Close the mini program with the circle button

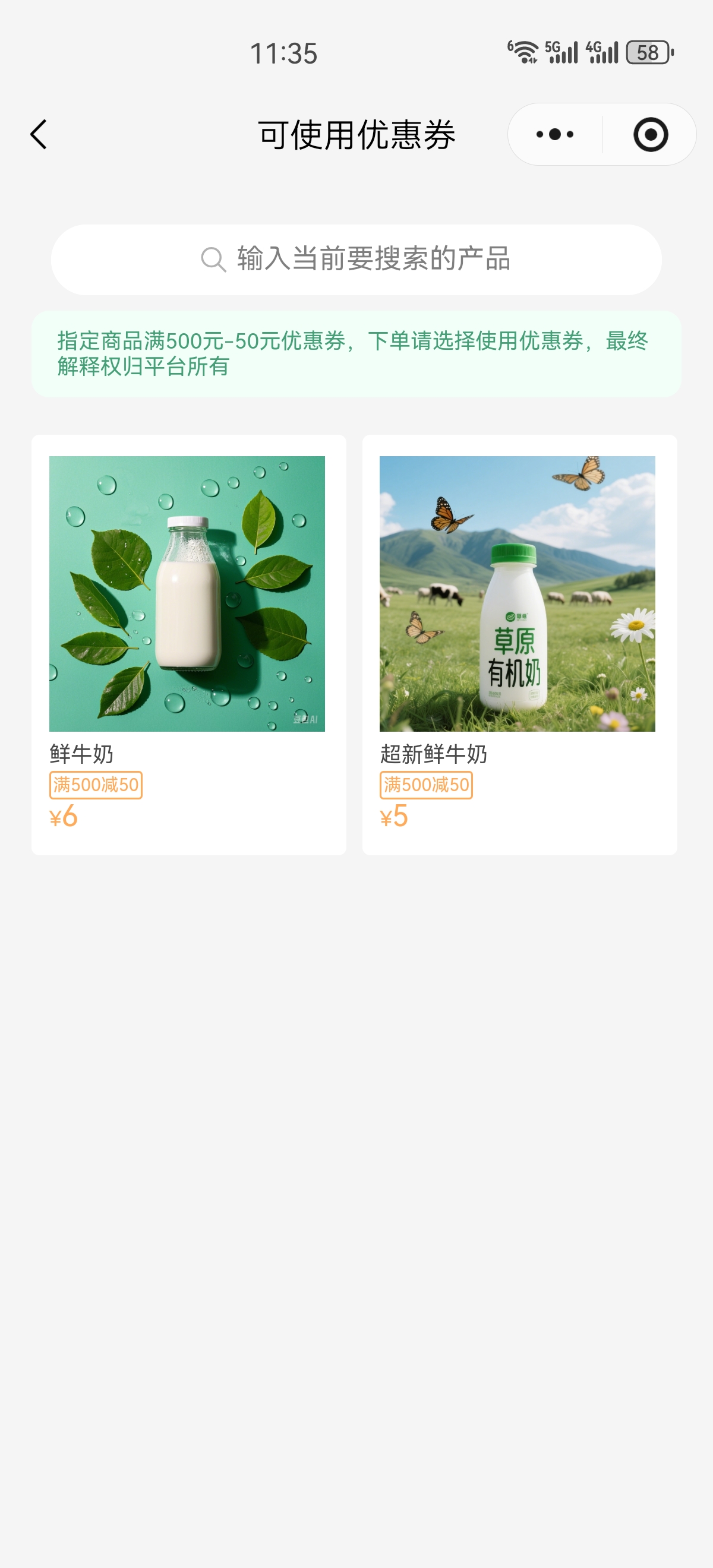[x=650, y=134]
